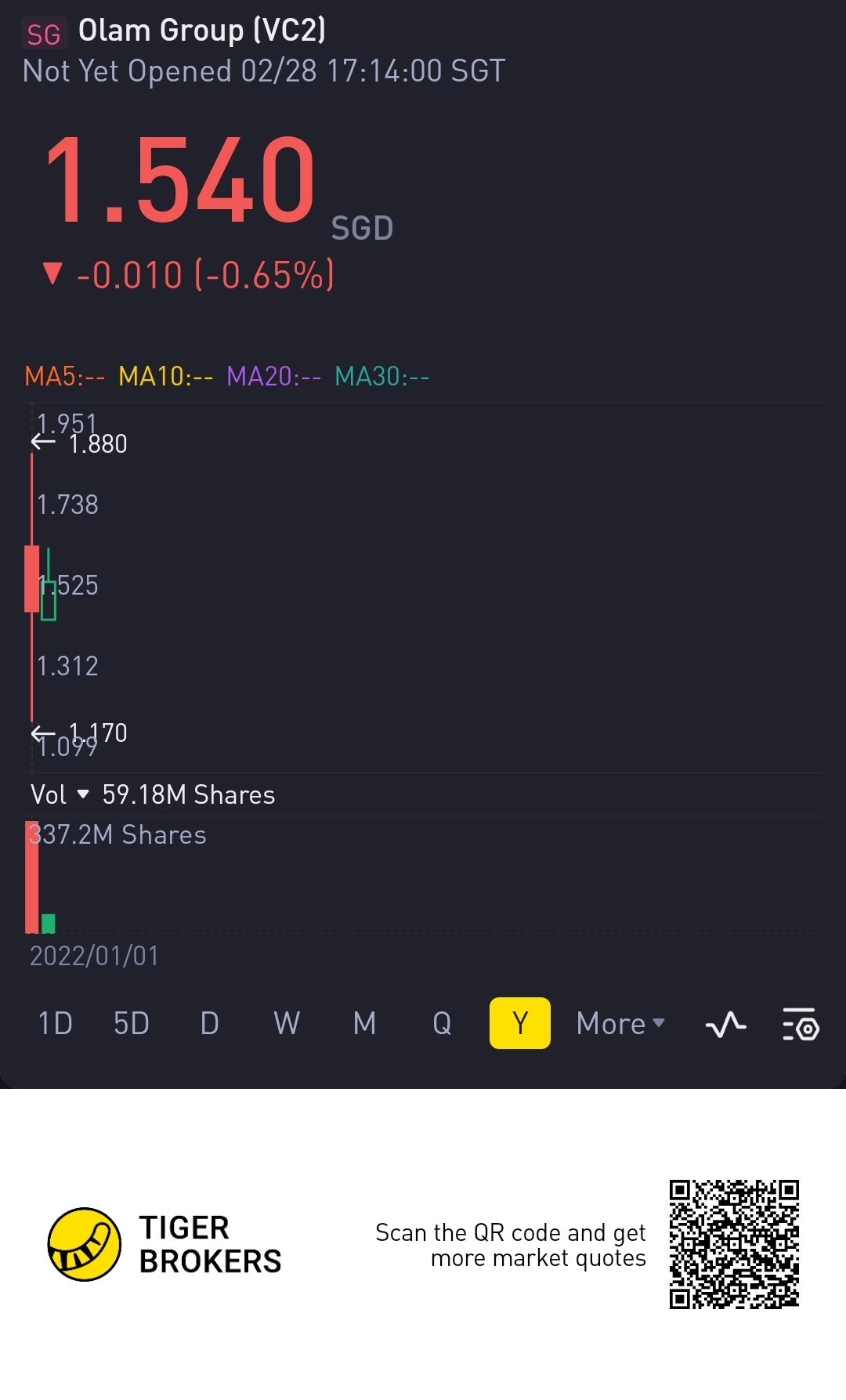Select the yearly Y chart tab
This screenshot has height=1400, width=846.
coord(520,1023)
